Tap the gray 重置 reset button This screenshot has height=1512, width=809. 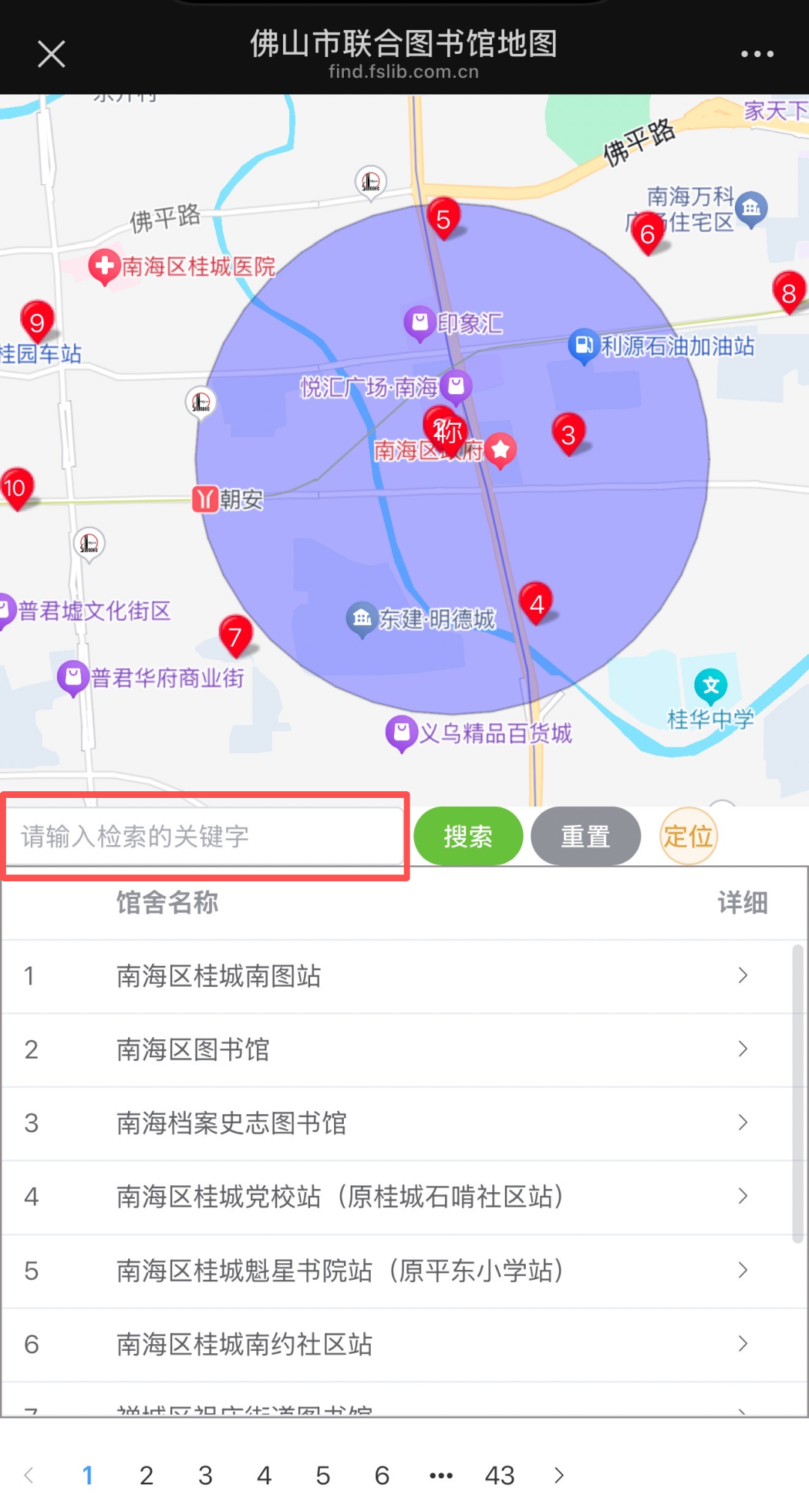click(x=585, y=836)
